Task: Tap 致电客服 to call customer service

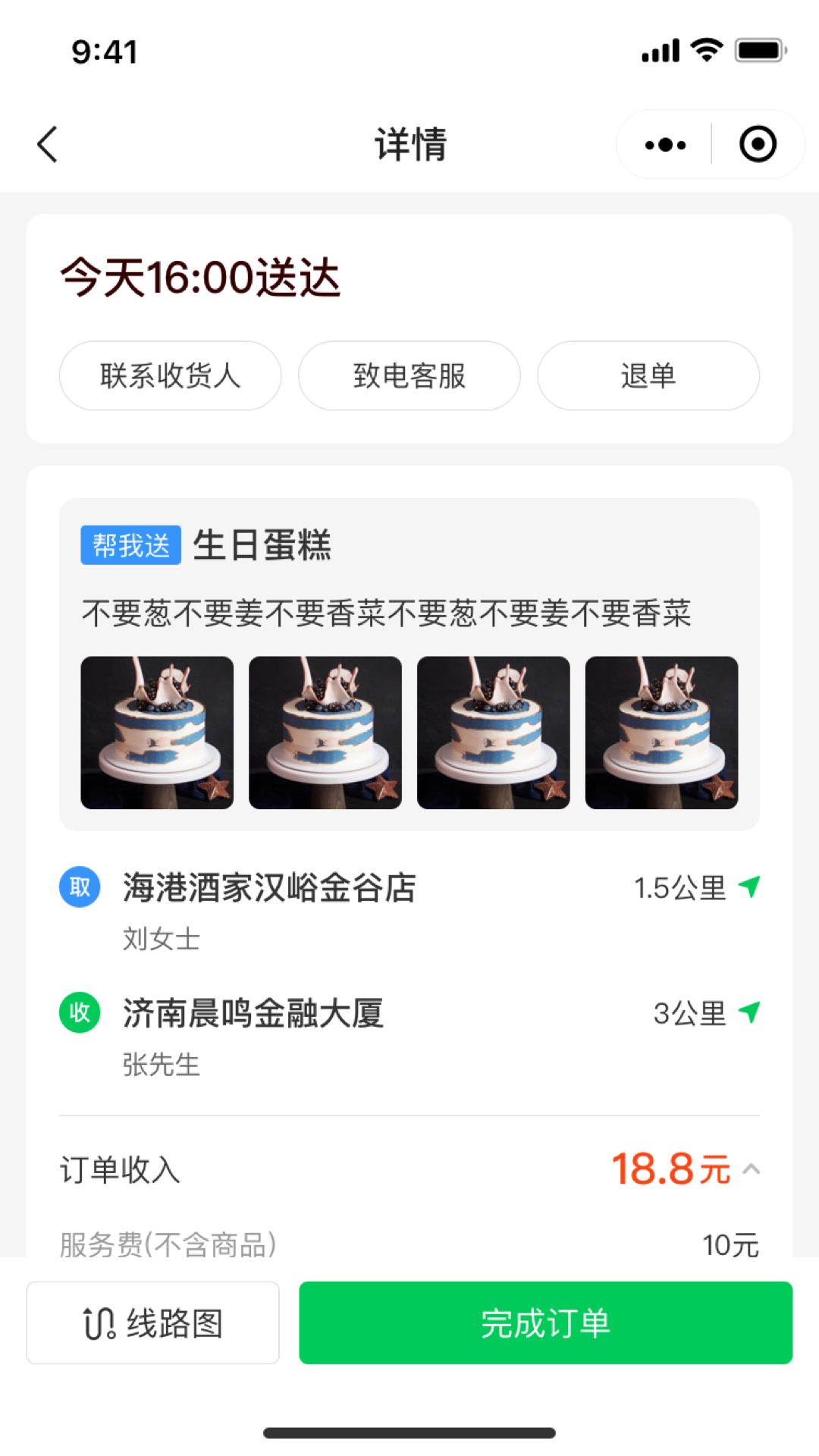Action: point(409,375)
